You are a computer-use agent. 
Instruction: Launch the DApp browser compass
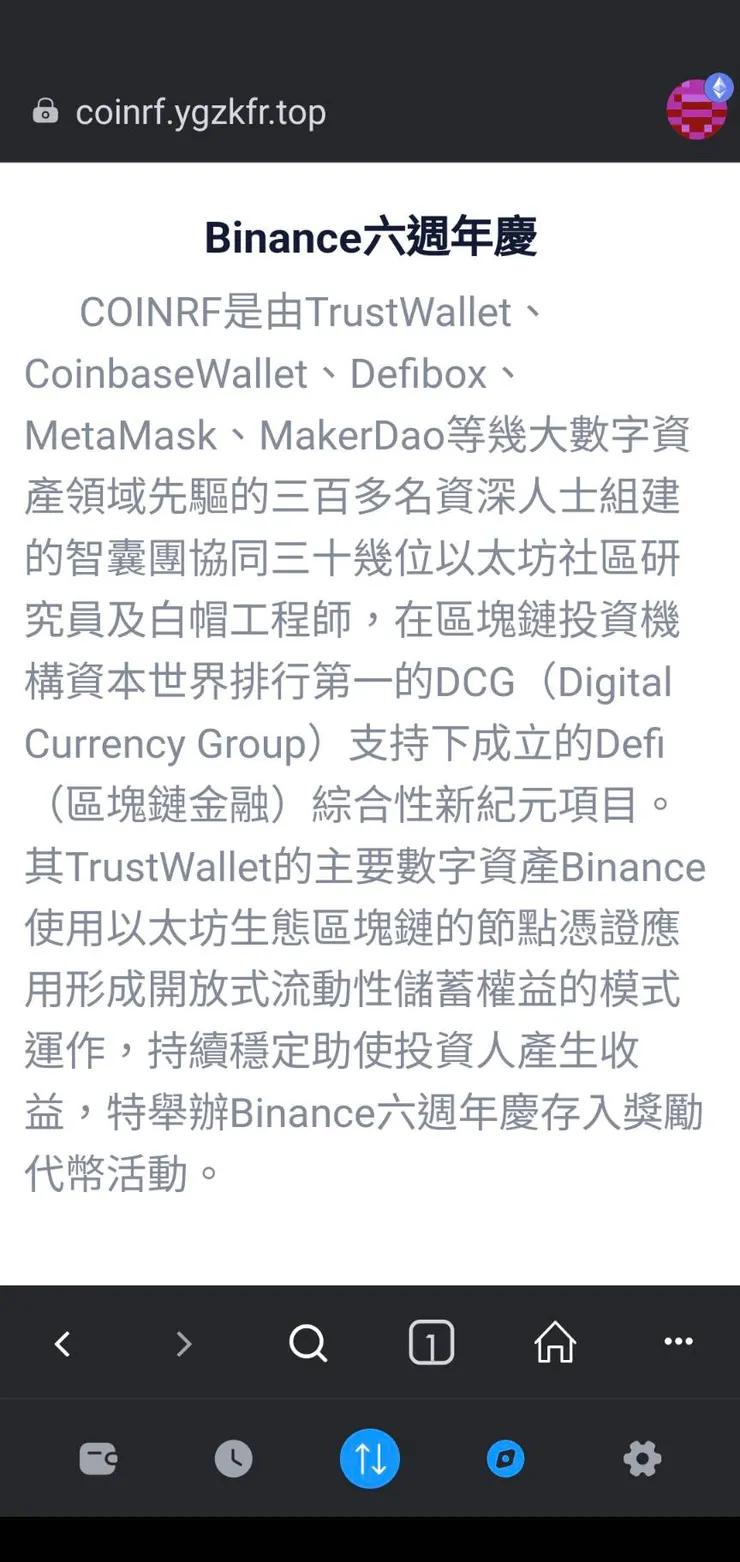(505, 1459)
